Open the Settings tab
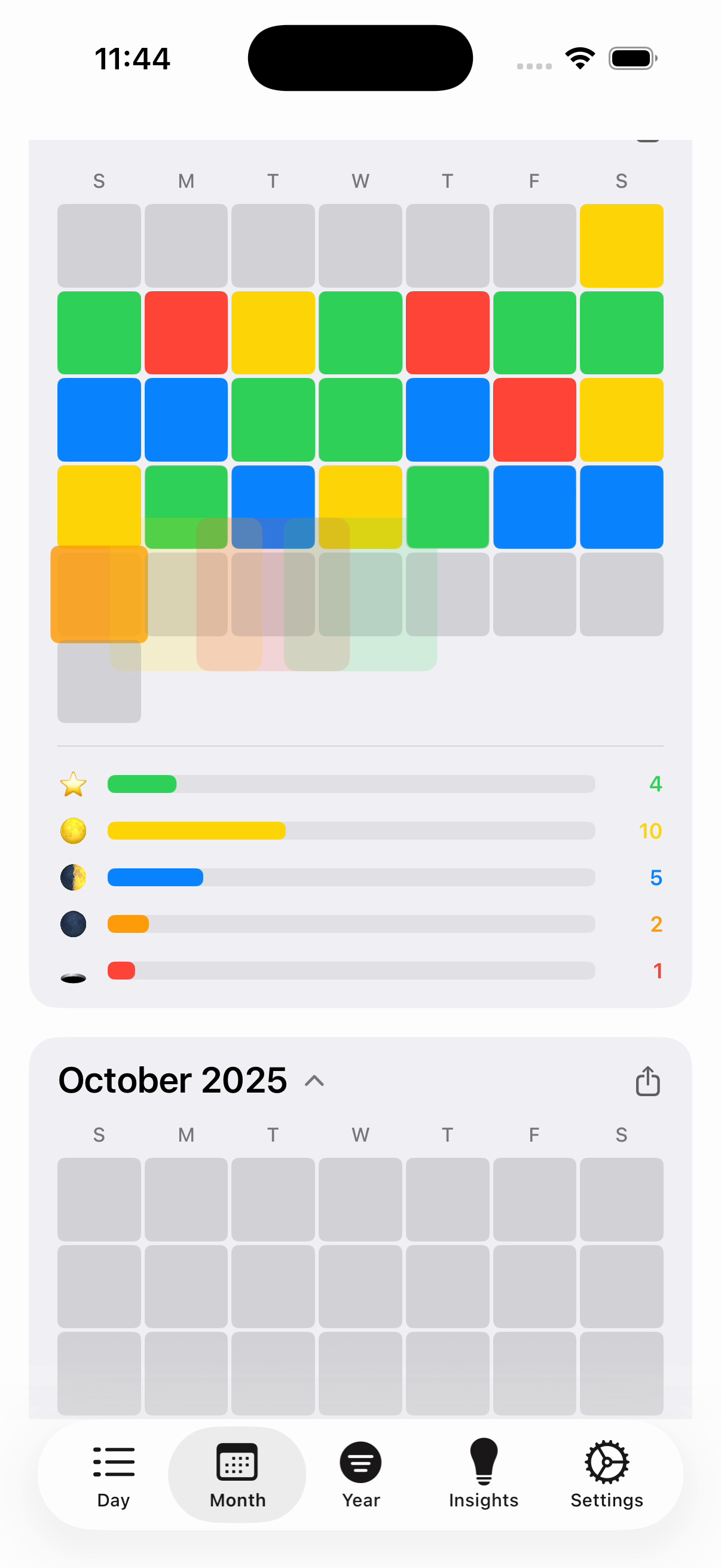 pyautogui.click(x=606, y=1474)
